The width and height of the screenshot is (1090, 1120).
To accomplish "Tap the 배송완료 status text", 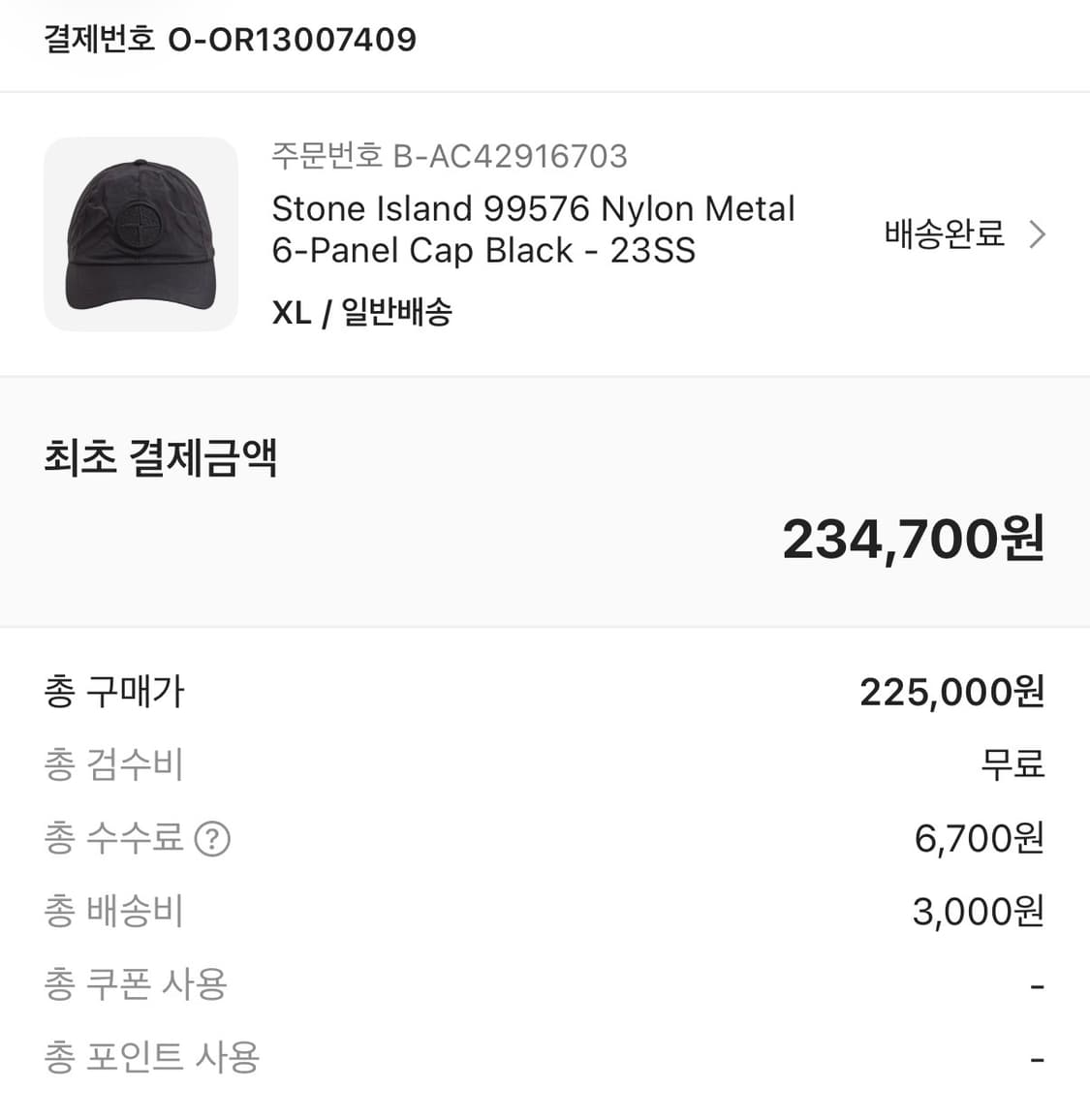I will click(x=944, y=233).
